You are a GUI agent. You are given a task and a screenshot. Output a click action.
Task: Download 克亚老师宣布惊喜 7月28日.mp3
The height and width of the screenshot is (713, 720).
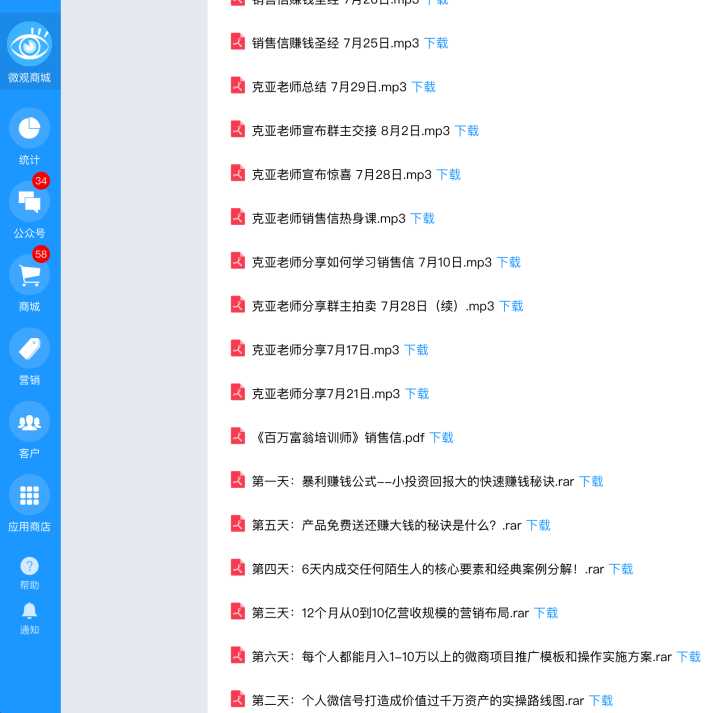click(x=448, y=175)
